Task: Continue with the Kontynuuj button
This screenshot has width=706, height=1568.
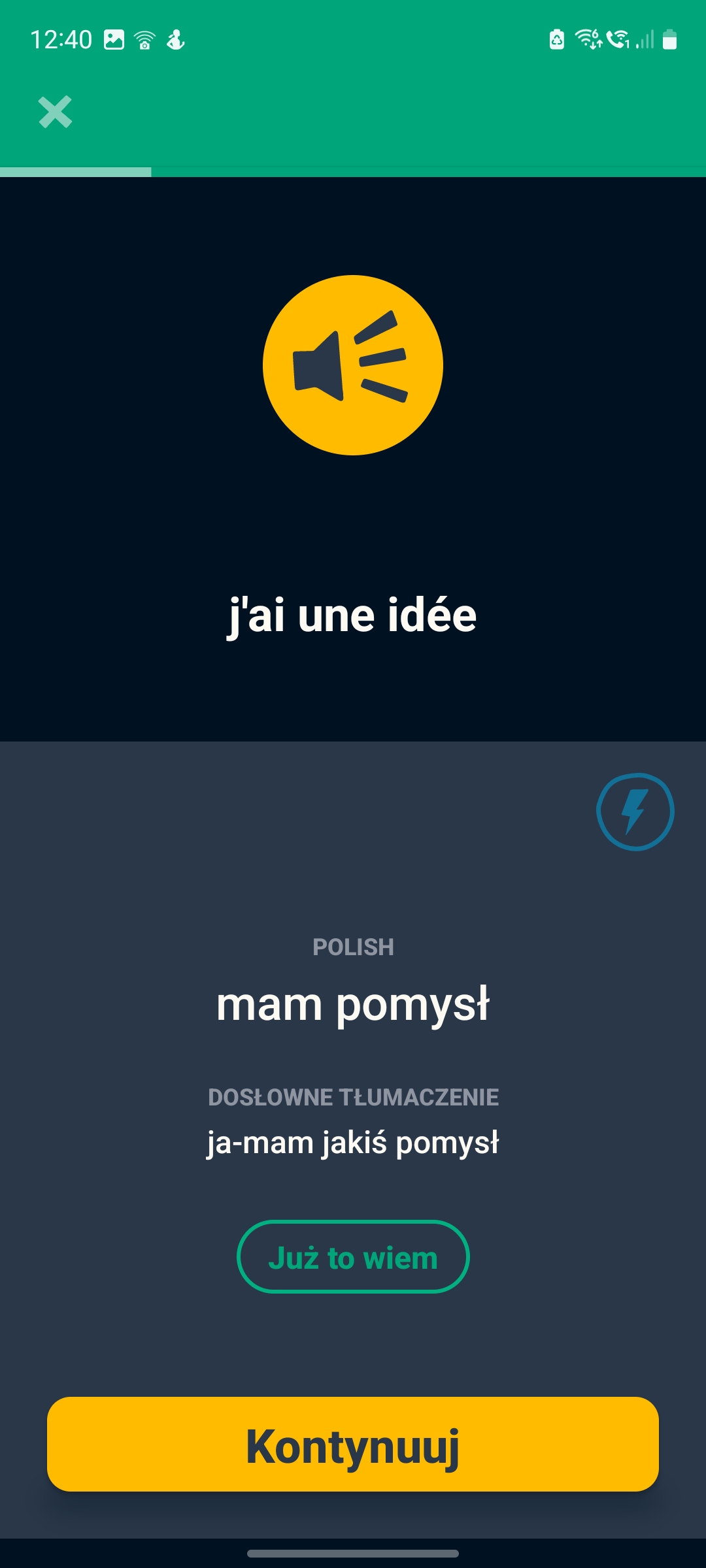Action: tap(353, 1445)
